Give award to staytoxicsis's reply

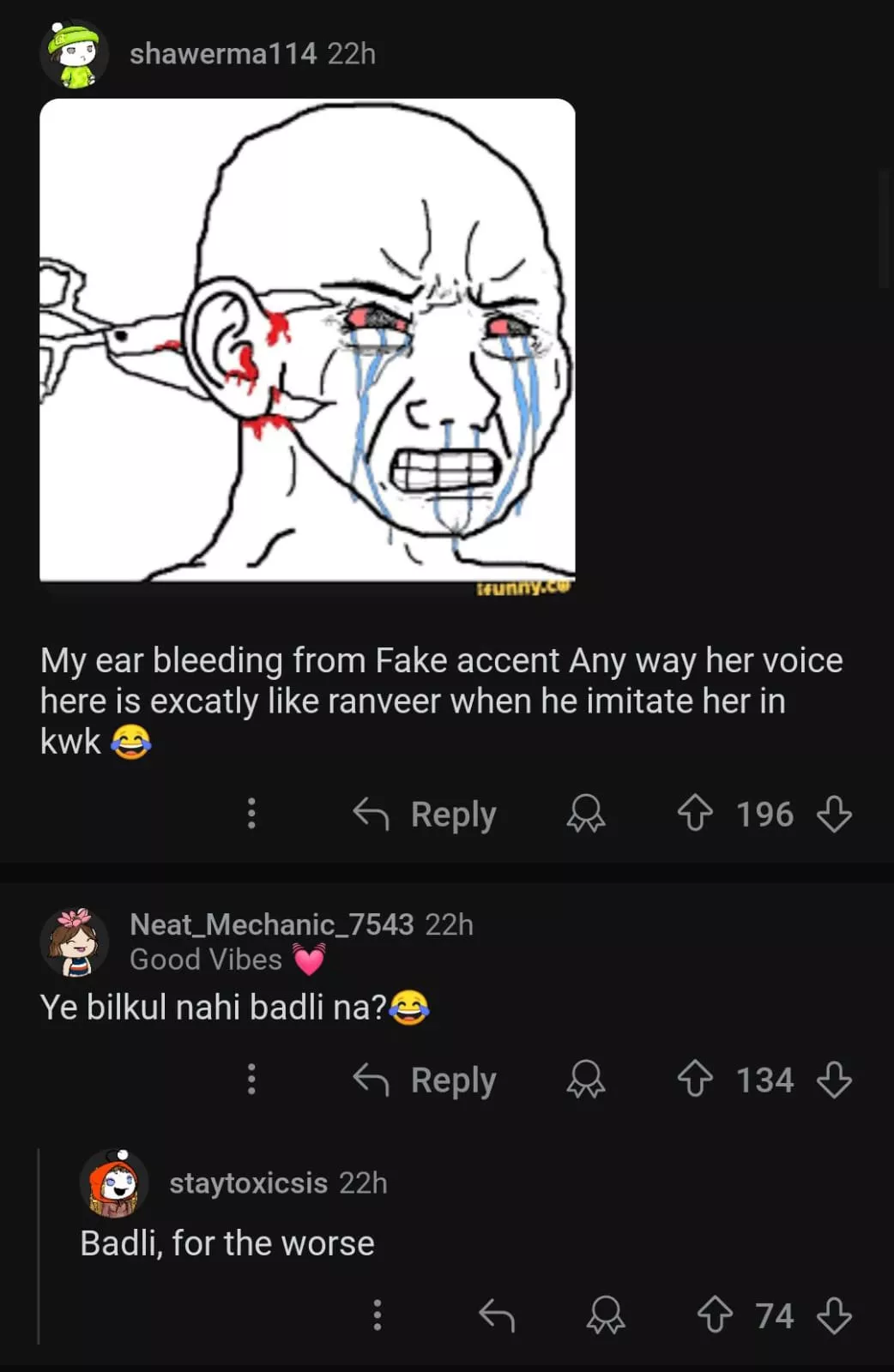[x=606, y=1315]
